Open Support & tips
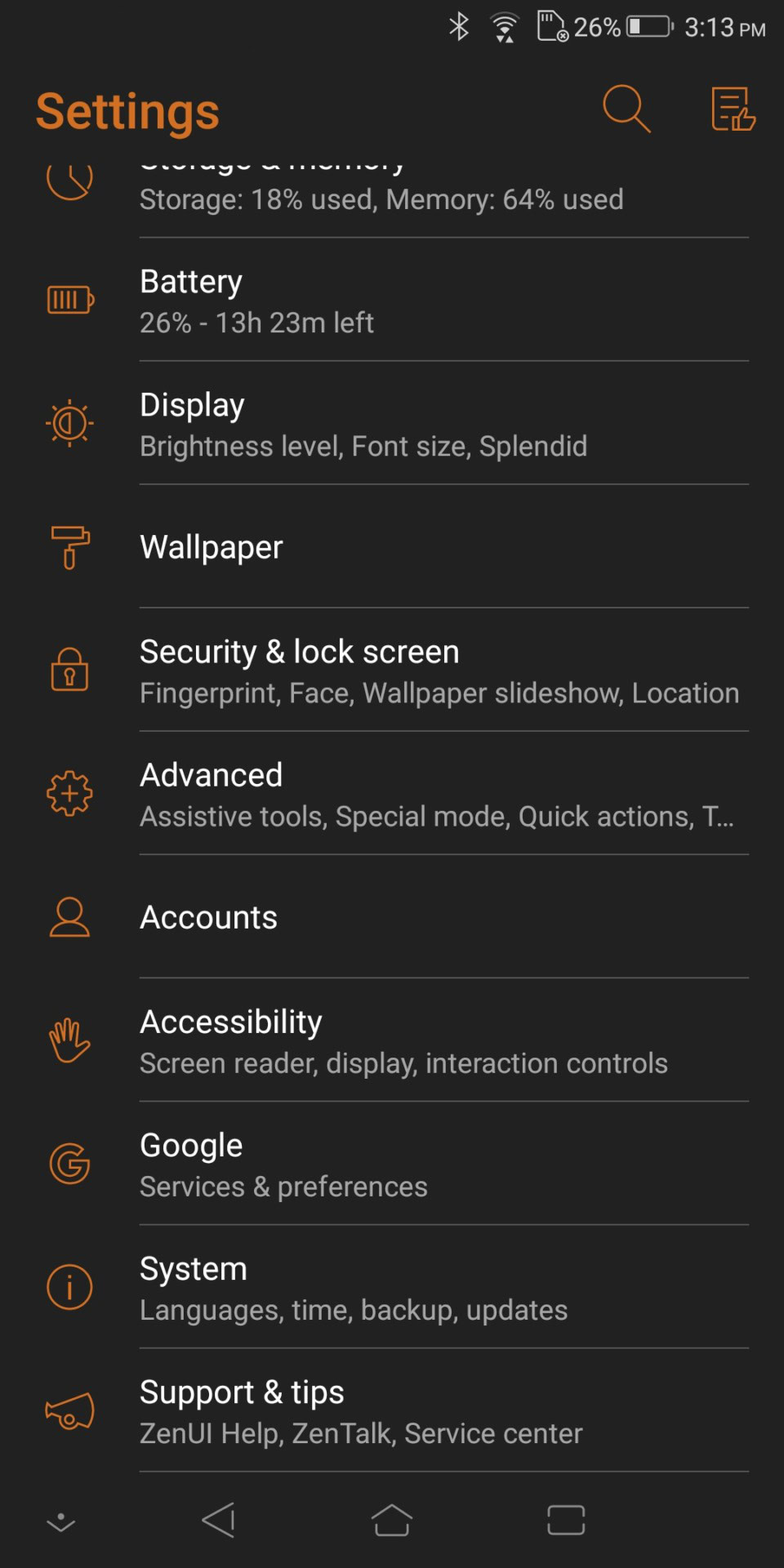Image resolution: width=784 pixels, height=1568 pixels. pyautogui.click(x=392, y=1410)
